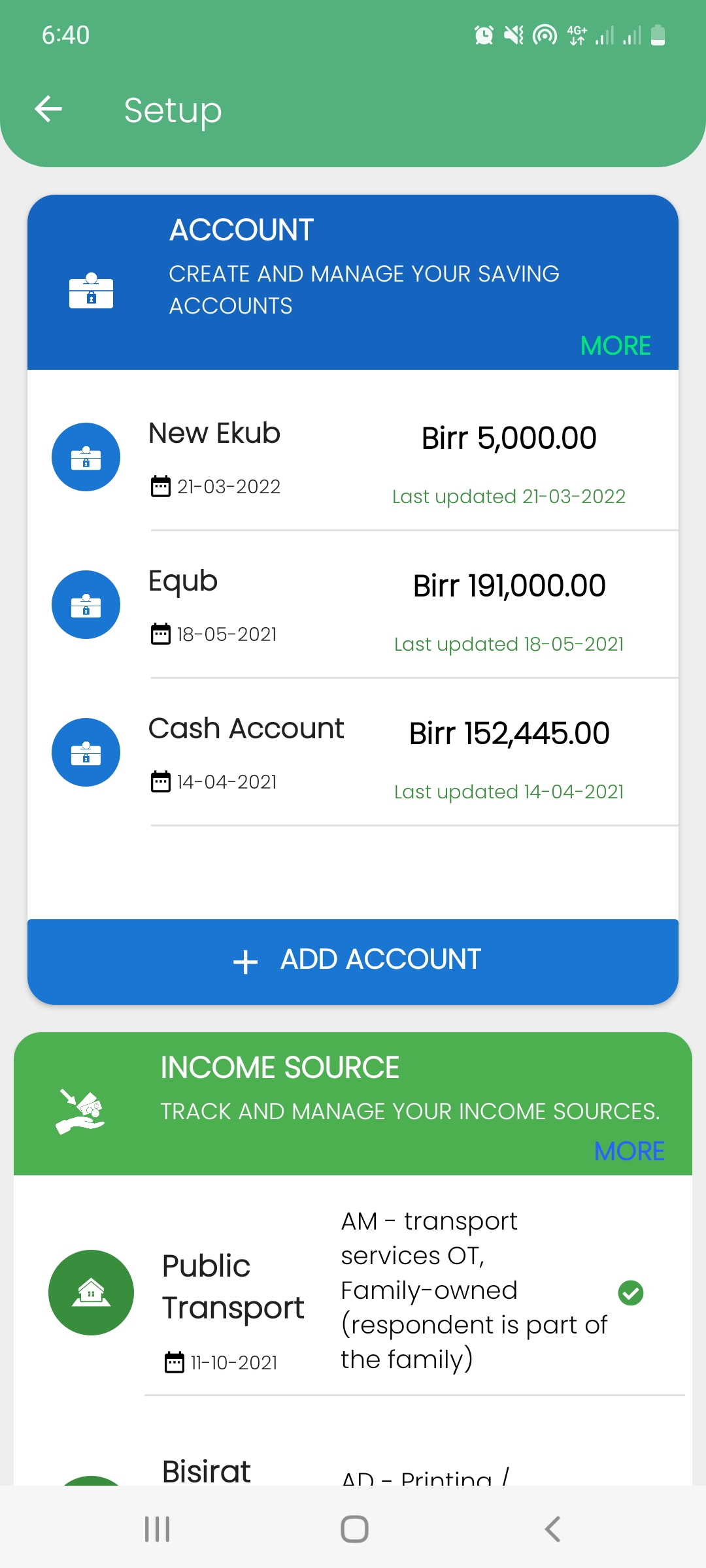706x1568 pixels.
Task: Select the Cash Account savings icon
Action: [86, 752]
